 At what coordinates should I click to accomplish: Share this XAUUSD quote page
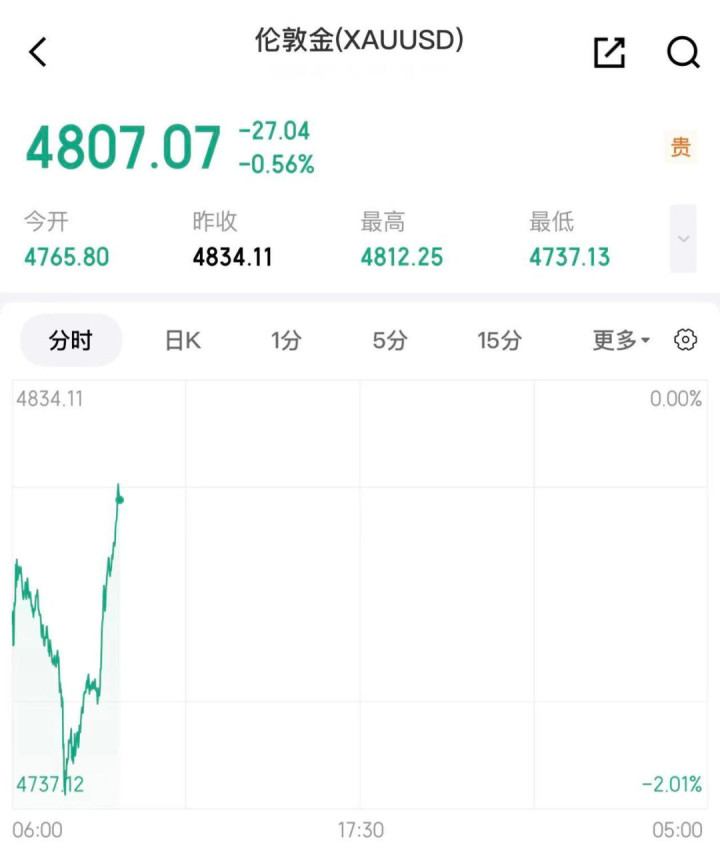[x=609, y=52]
